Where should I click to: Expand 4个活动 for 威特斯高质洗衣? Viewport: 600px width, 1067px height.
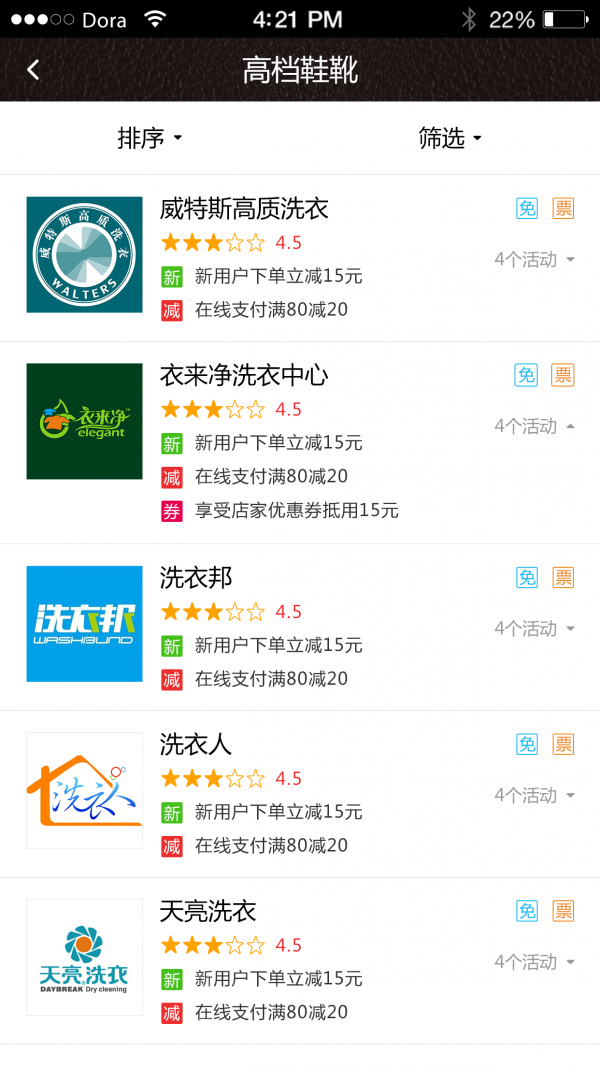(534, 260)
